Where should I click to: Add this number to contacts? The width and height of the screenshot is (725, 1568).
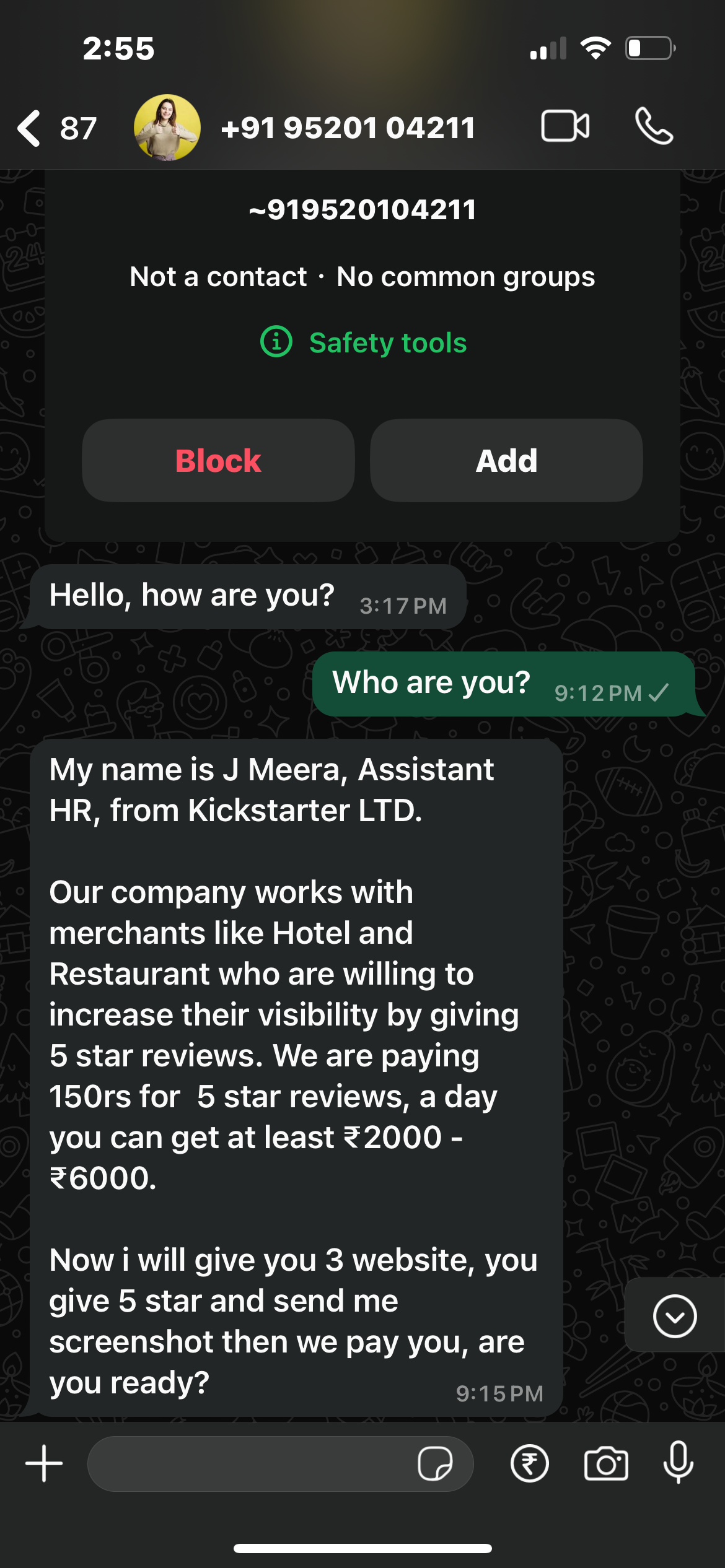[x=506, y=461]
